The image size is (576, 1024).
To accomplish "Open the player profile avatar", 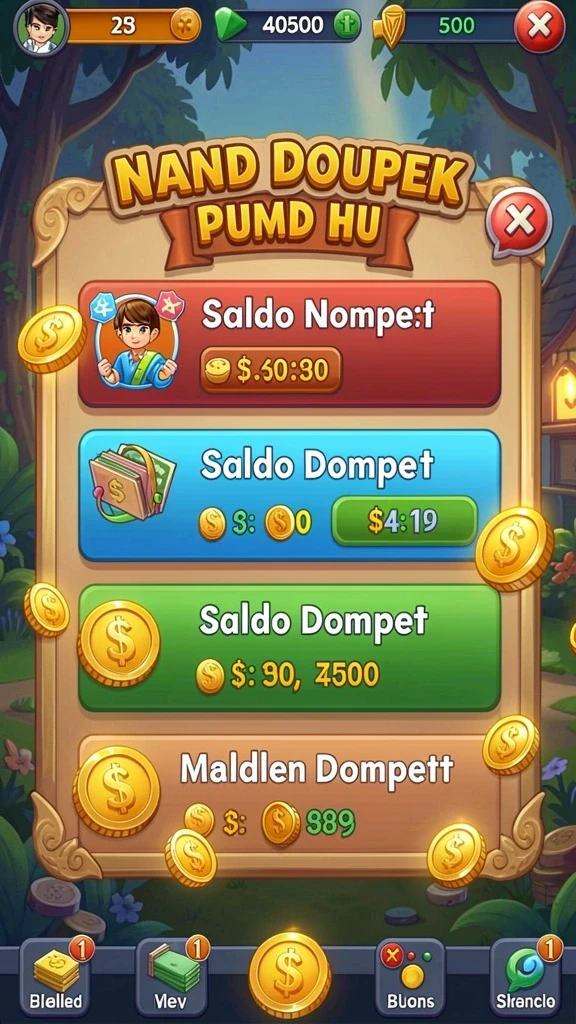I will (x=40, y=27).
